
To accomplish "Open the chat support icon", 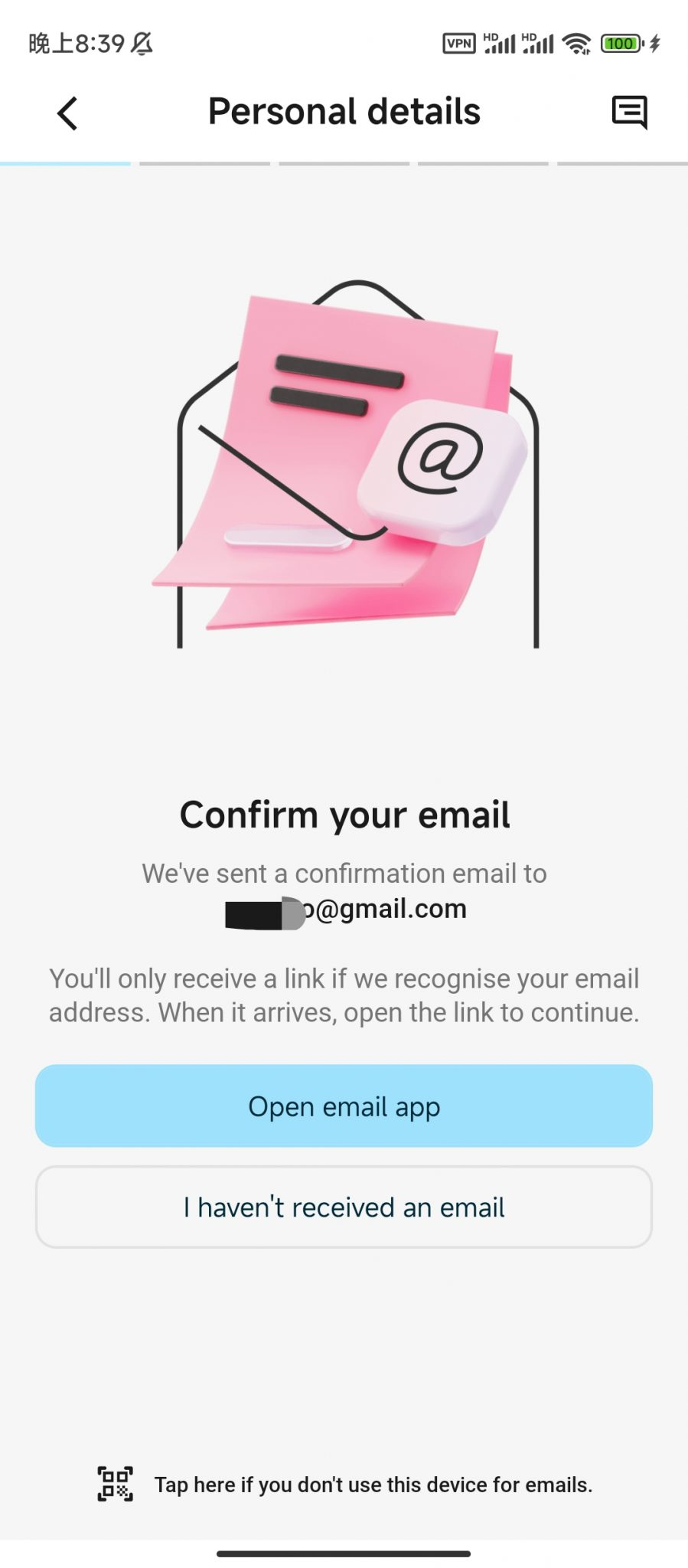I will [629, 113].
